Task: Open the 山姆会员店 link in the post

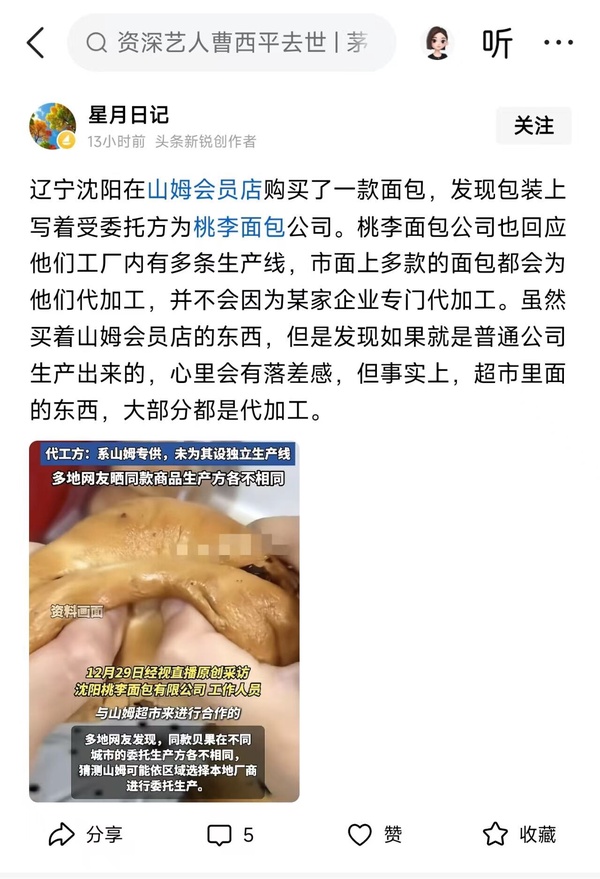Action: point(190,186)
